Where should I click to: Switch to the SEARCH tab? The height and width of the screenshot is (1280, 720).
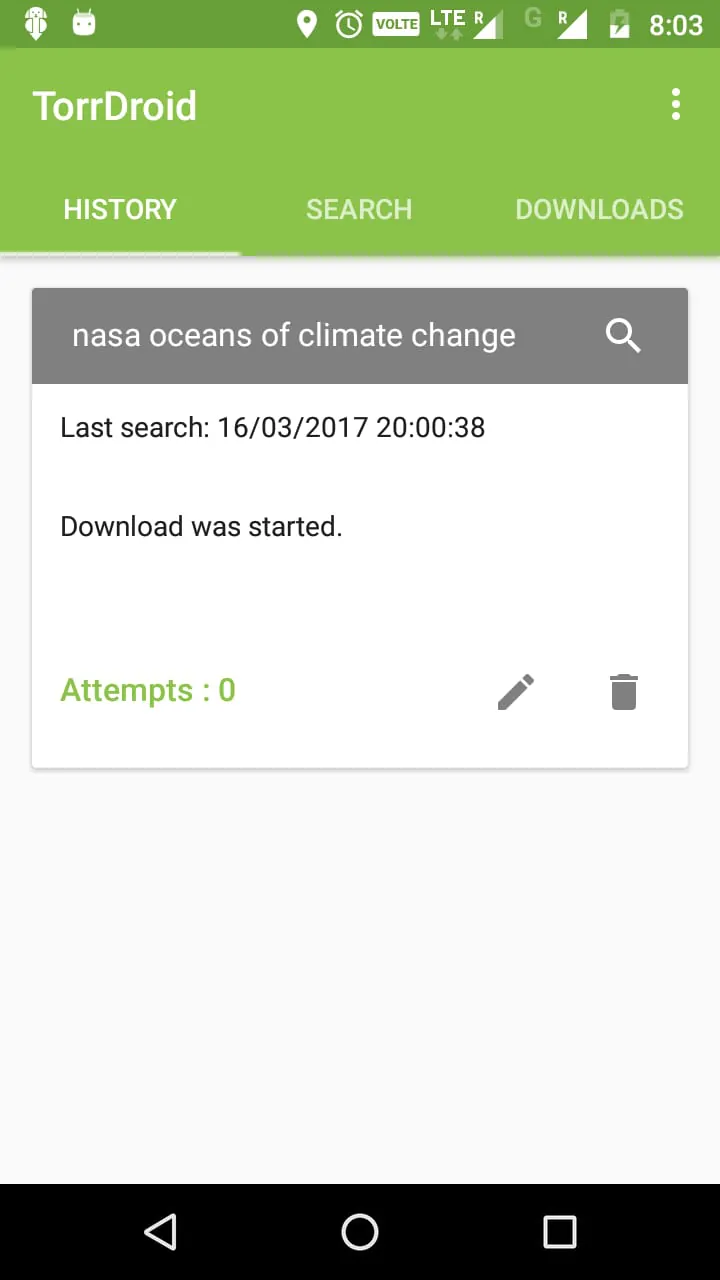[x=359, y=209]
